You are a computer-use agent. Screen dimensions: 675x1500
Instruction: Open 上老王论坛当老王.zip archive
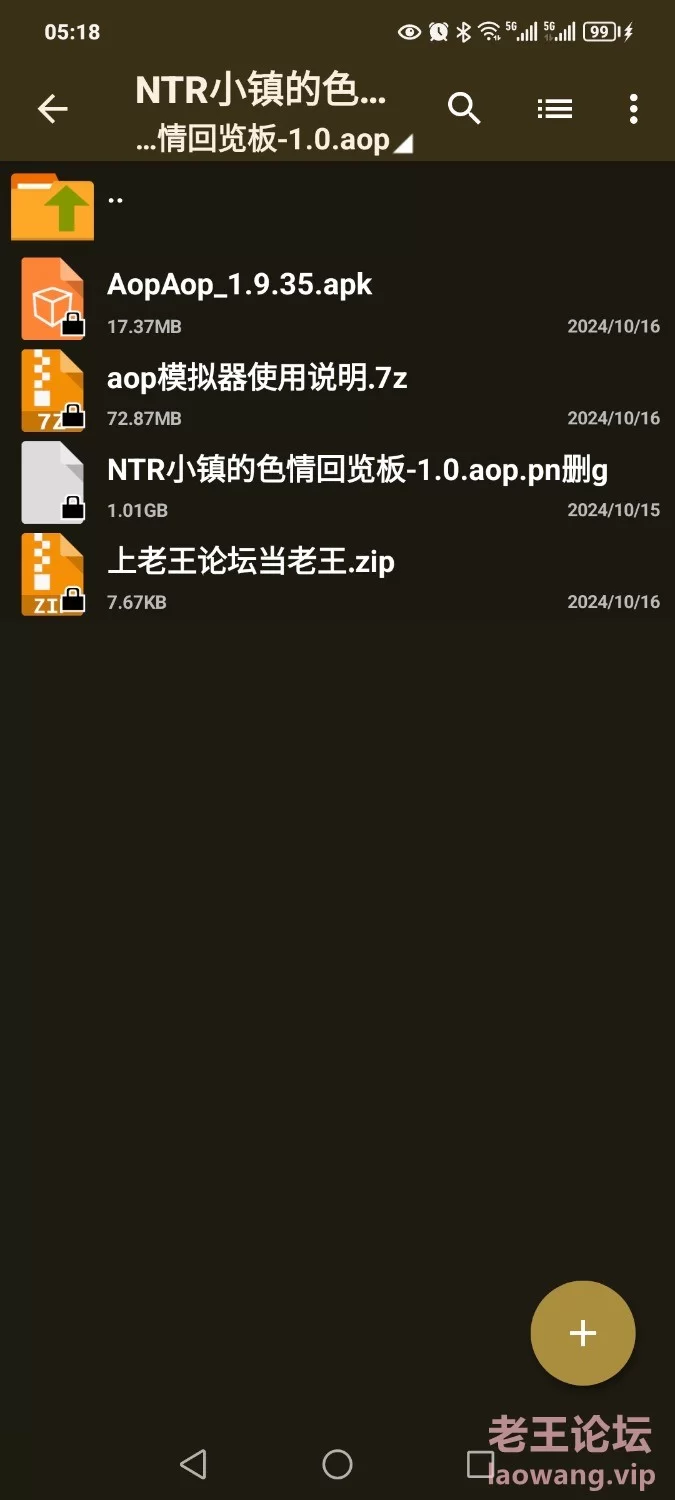(x=337, y=575)
